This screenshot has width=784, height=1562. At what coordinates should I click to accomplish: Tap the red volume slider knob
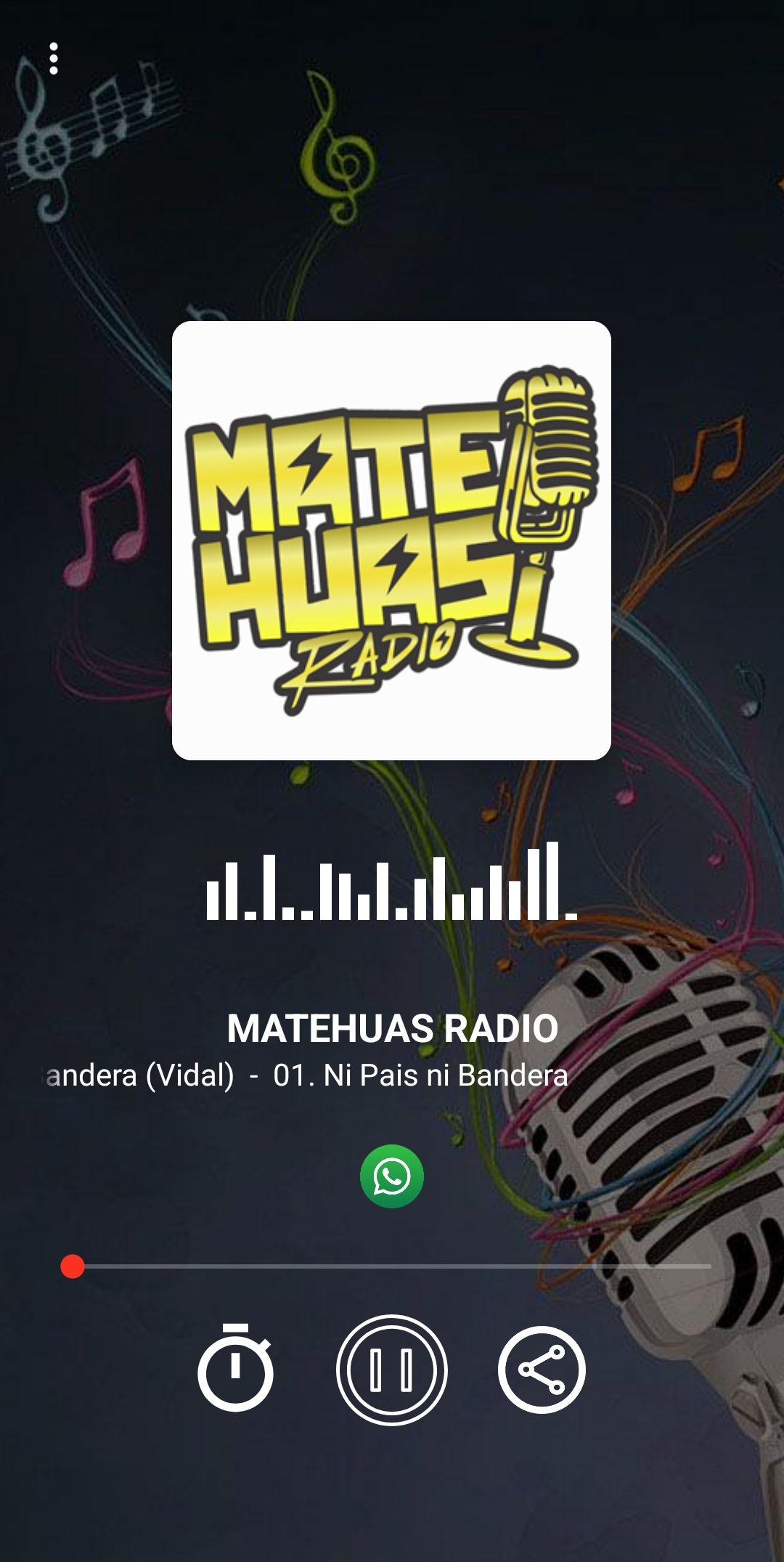coord(73,1266)
